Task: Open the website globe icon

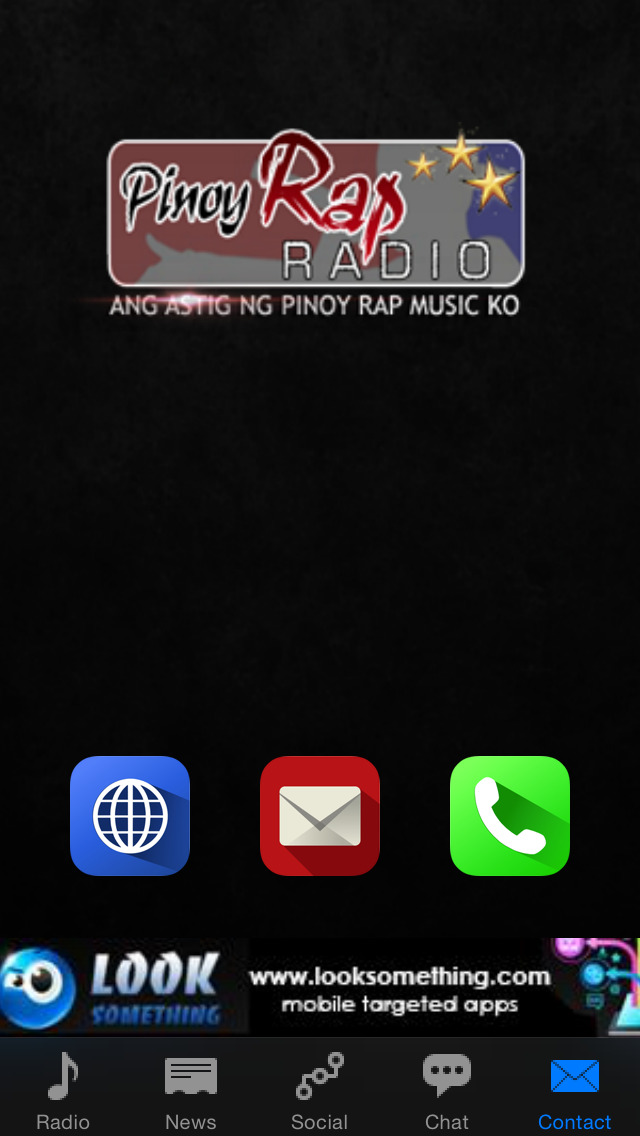Action: (130, 816)
